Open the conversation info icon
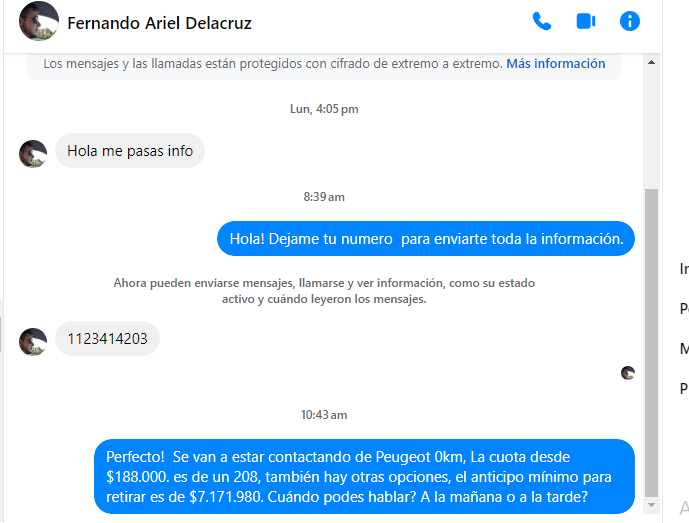Image resolution: width=689 pixels, height=523 pixels. point(630,21)
